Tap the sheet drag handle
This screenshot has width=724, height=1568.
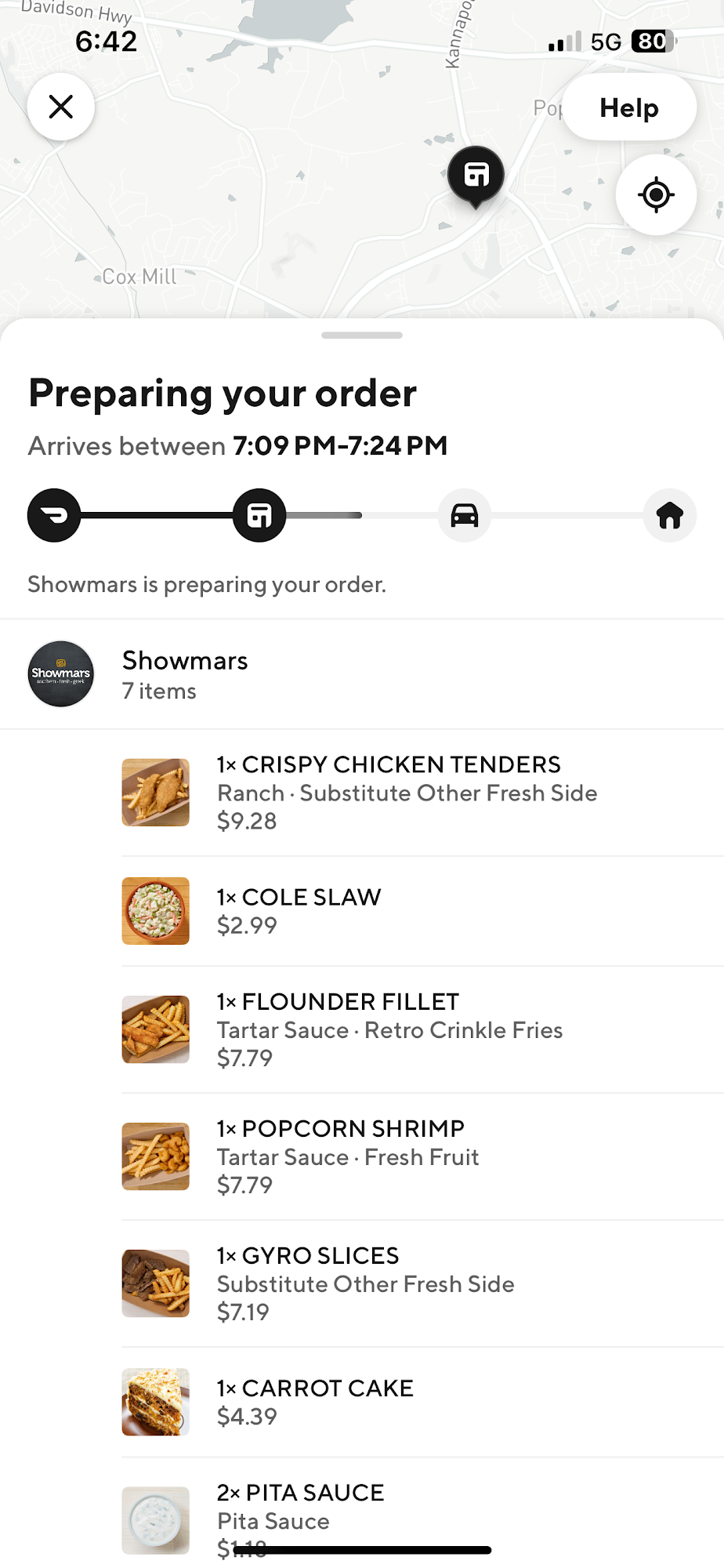point(361,336)
